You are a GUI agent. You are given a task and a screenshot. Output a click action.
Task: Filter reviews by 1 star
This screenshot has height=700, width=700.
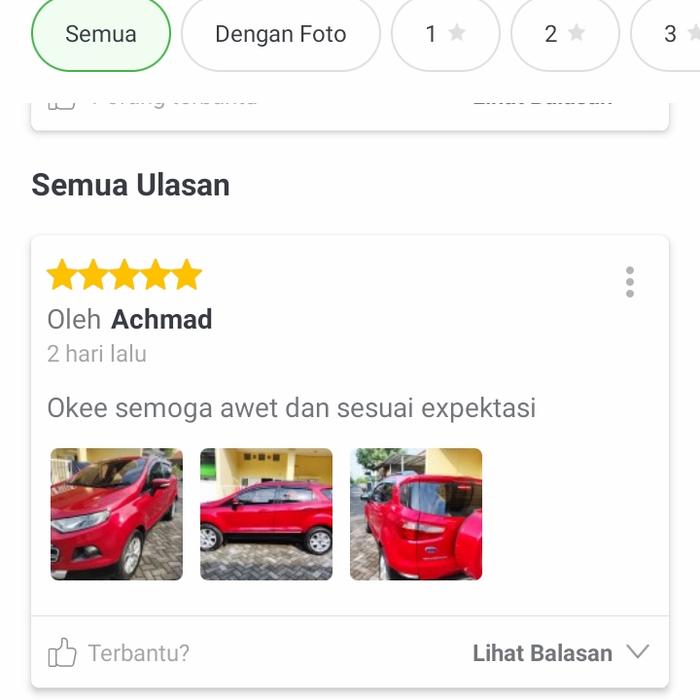[445, 34]
